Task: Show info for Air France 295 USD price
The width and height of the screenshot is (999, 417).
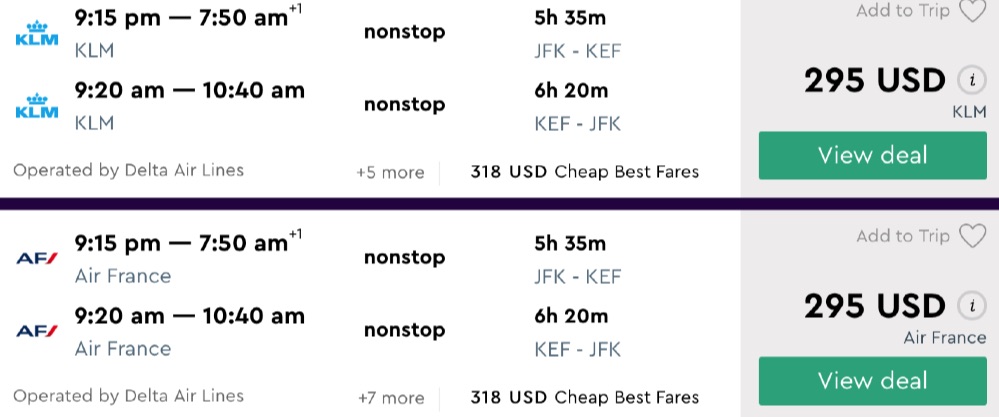Action: tap(968, 305)
